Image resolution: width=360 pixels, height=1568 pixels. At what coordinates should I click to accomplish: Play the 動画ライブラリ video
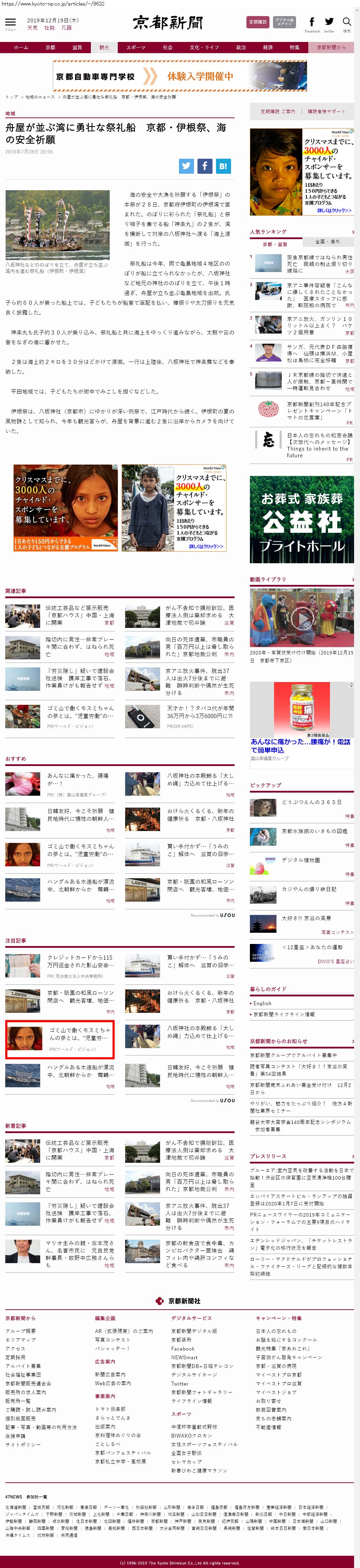tap(302, 618)
